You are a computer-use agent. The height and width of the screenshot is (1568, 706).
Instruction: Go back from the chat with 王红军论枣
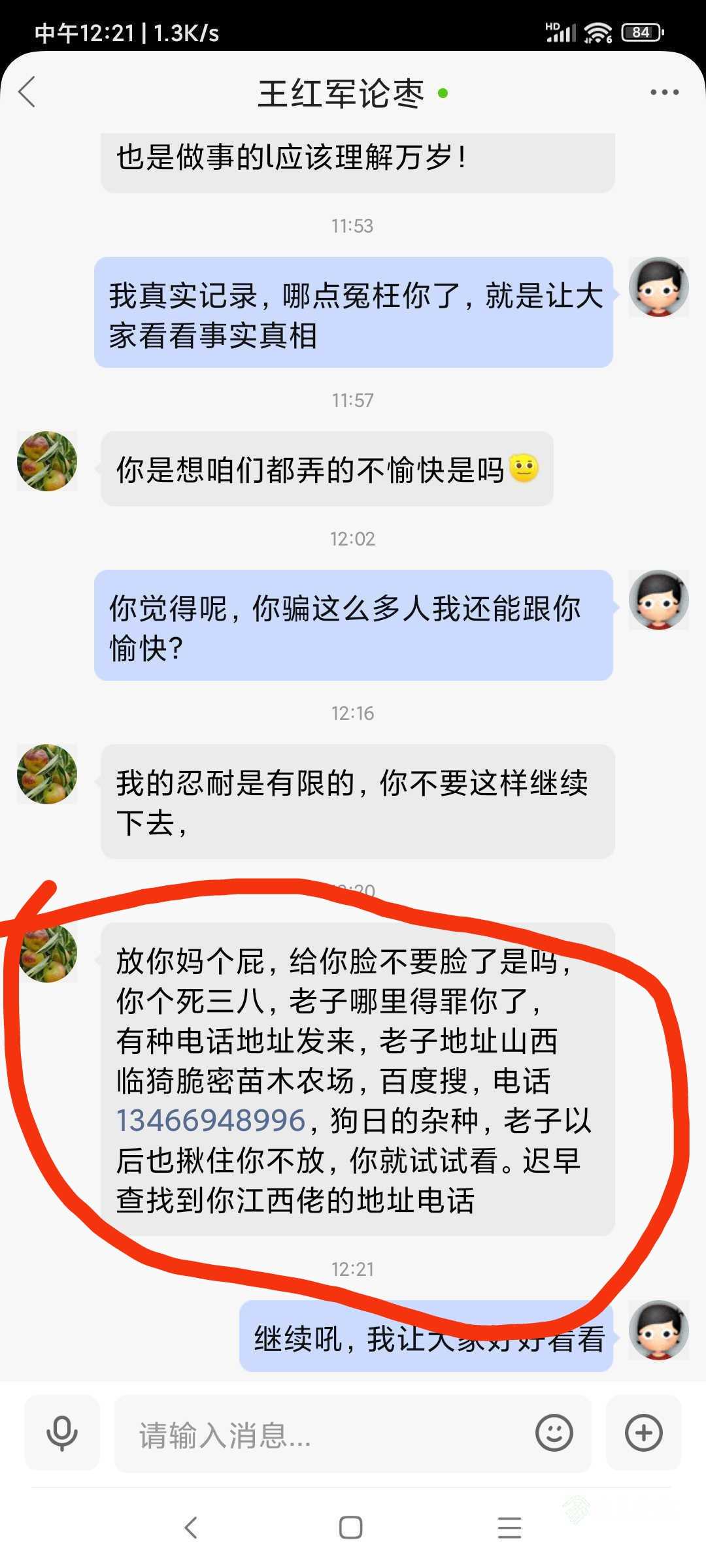click(27, 92)
